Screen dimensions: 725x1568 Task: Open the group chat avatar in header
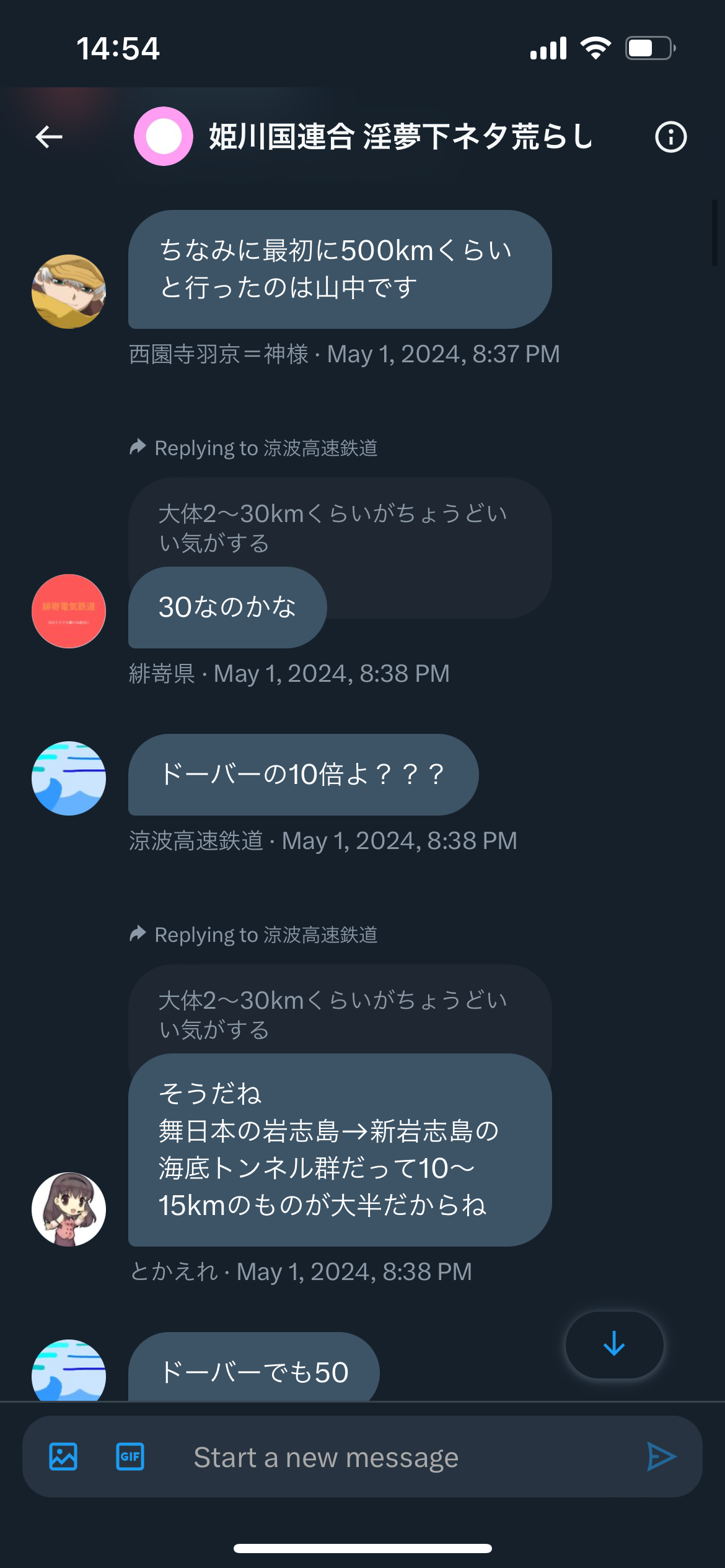tap(164, 136)
